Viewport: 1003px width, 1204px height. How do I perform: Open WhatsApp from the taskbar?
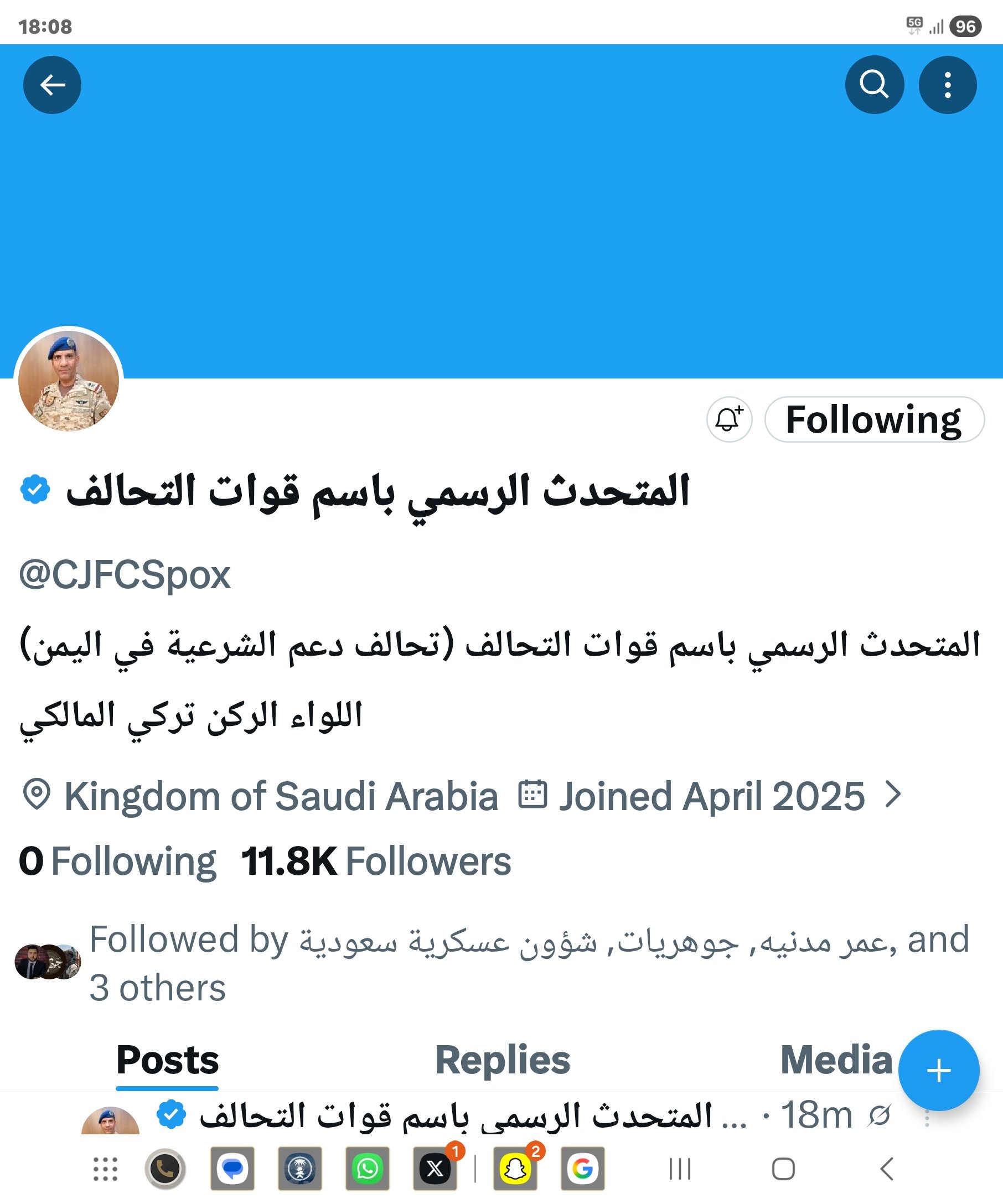coord(368,1169)
